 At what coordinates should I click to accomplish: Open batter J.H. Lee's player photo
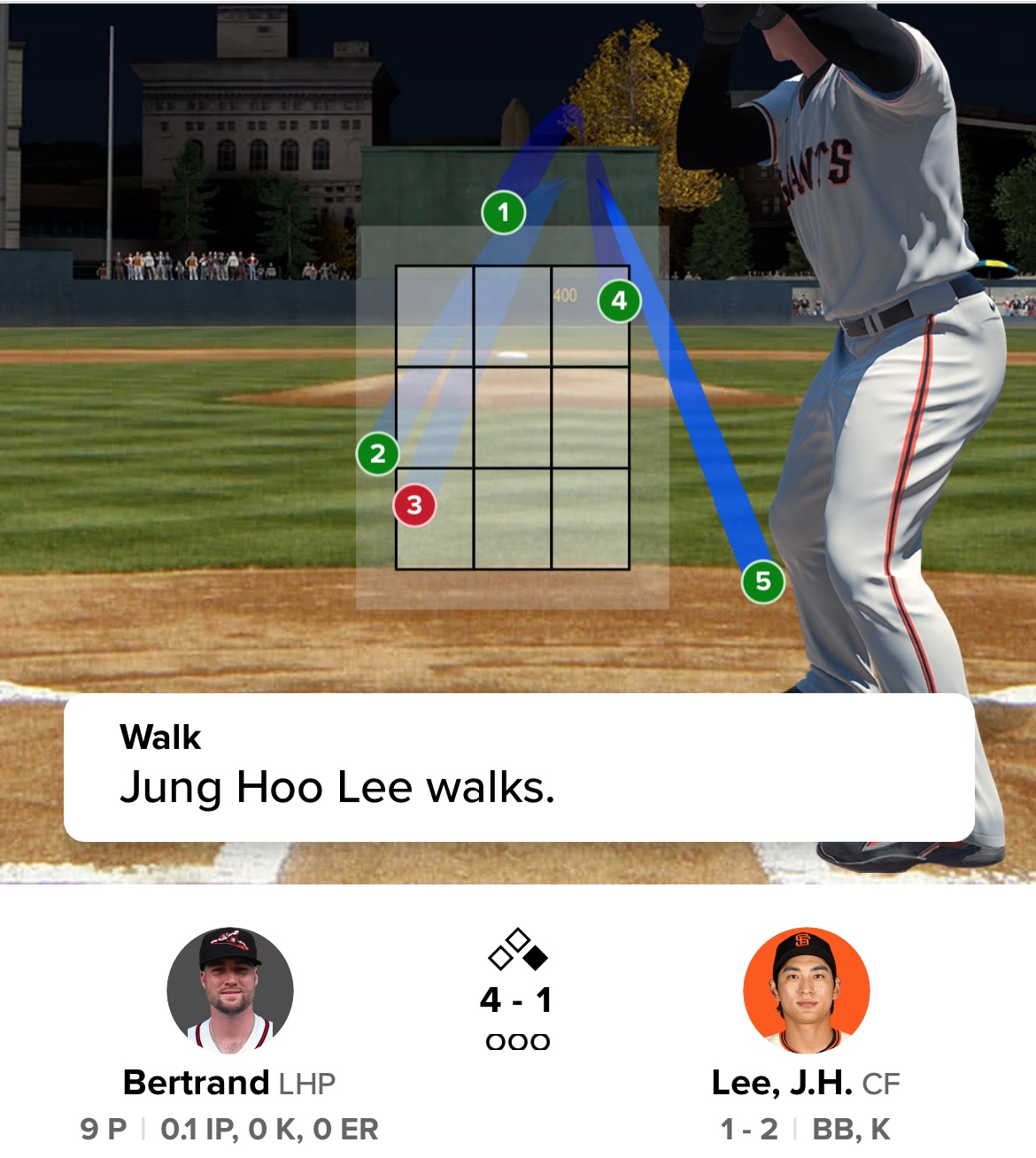tap(807, 991)
